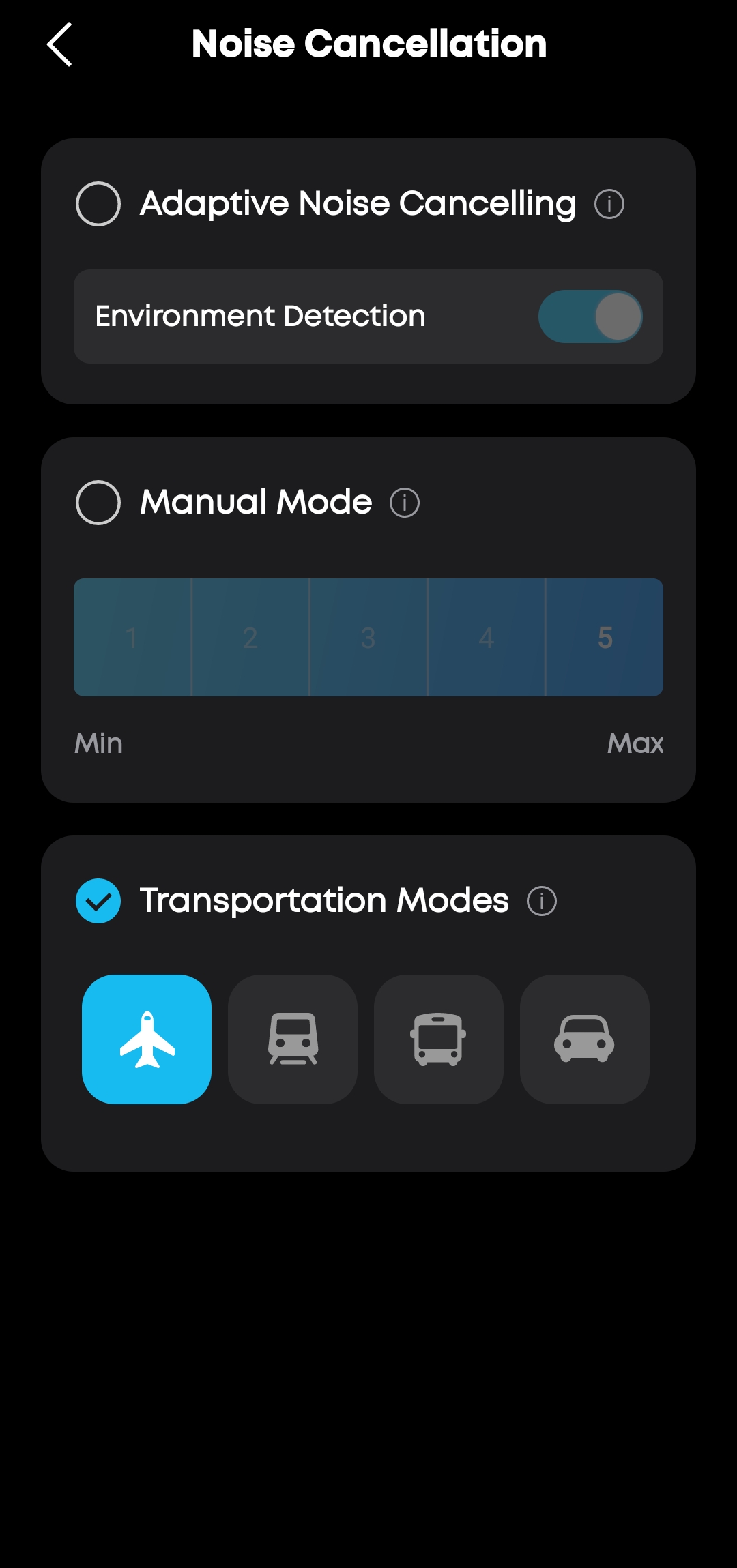This screenshot has height=1568, width=737.
Task: Set manual noise level to 1
Action: [x=132, y=638]
